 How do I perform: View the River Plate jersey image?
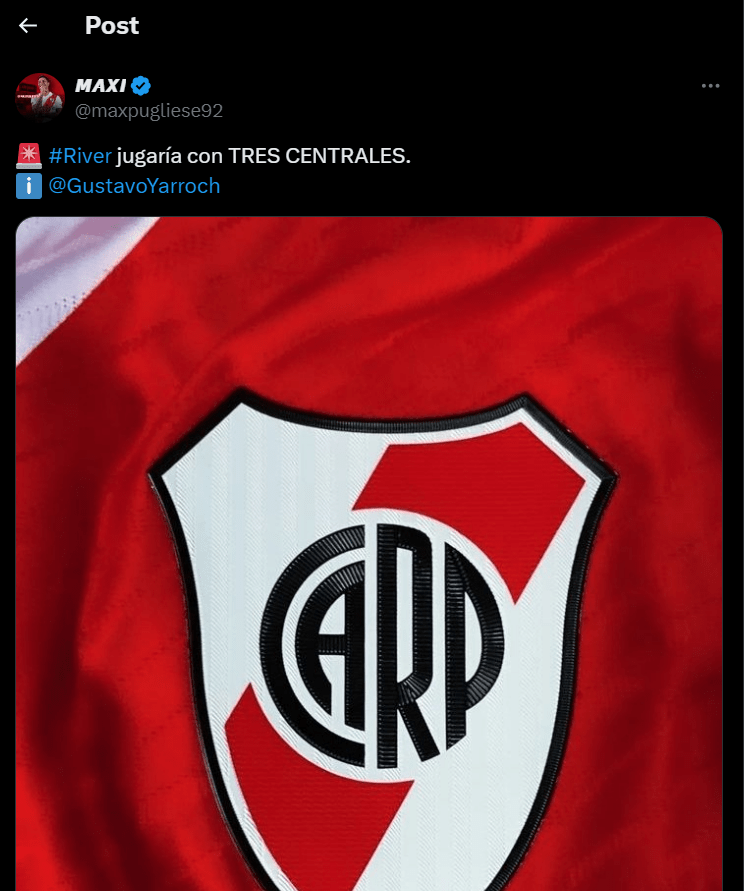pyautogui.click(x=368, y=553)
